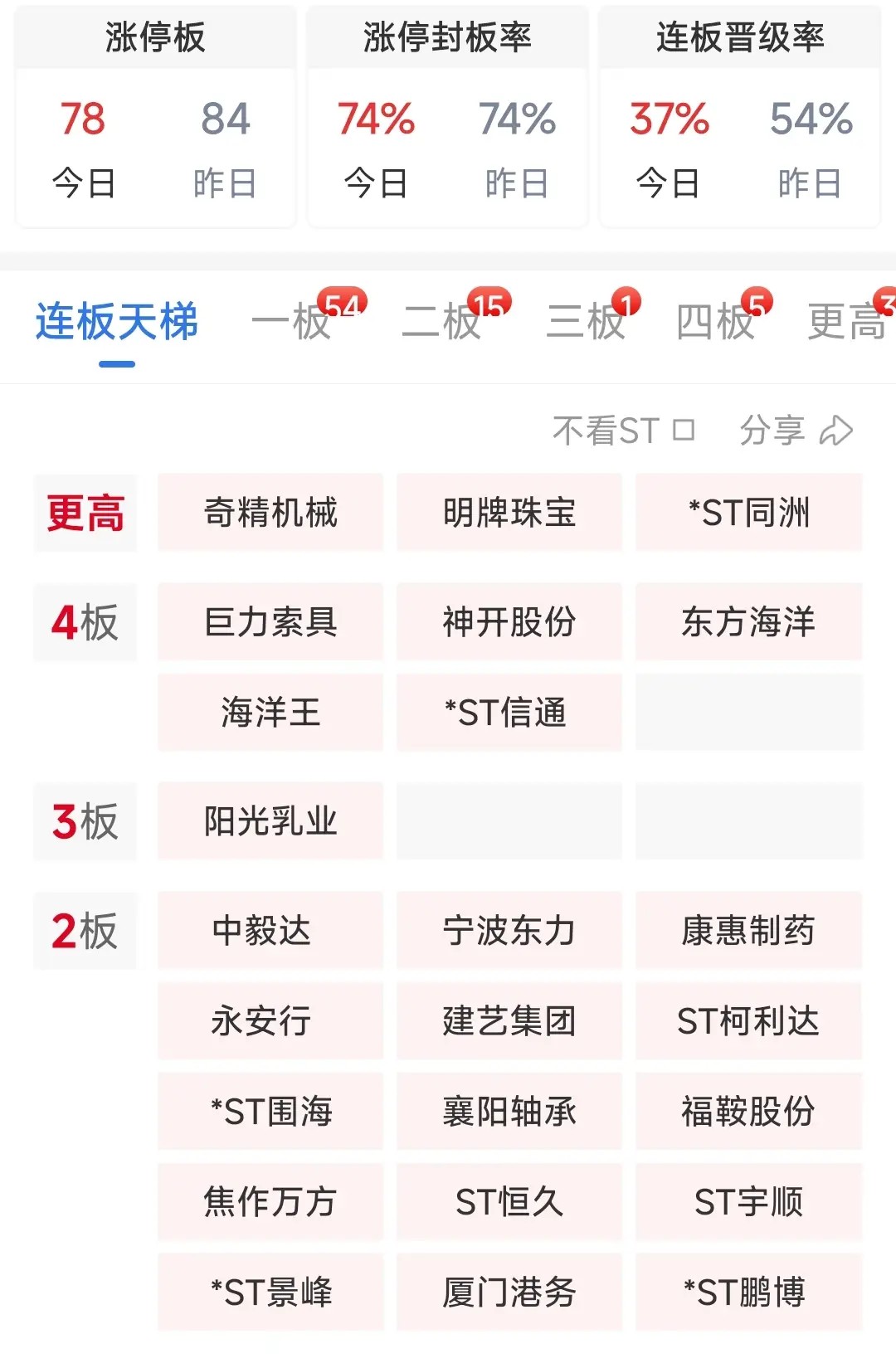
Task: Select the 连板天梯 tab
Action: 117,322
